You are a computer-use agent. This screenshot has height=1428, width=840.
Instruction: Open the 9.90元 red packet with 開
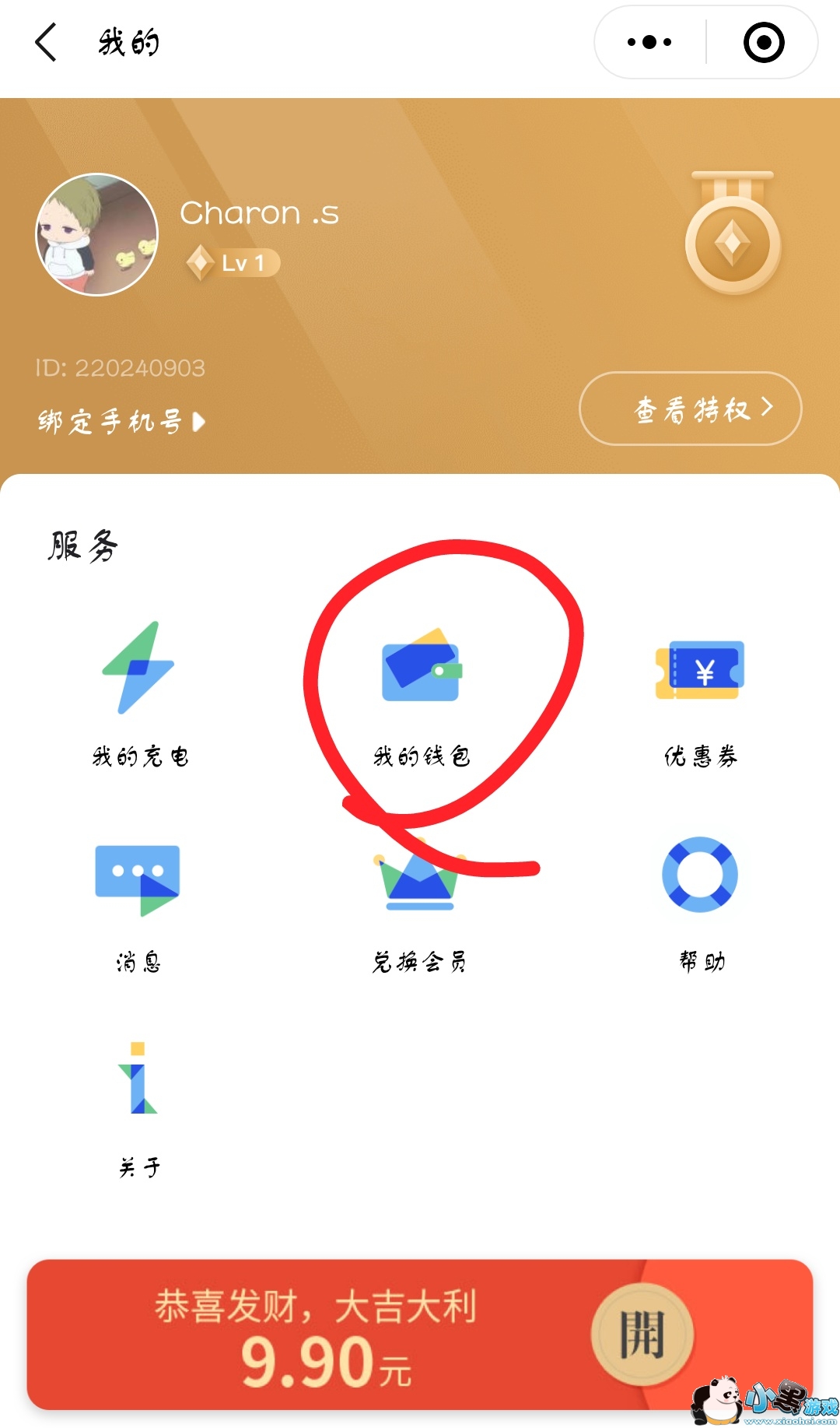point(642,1334)
